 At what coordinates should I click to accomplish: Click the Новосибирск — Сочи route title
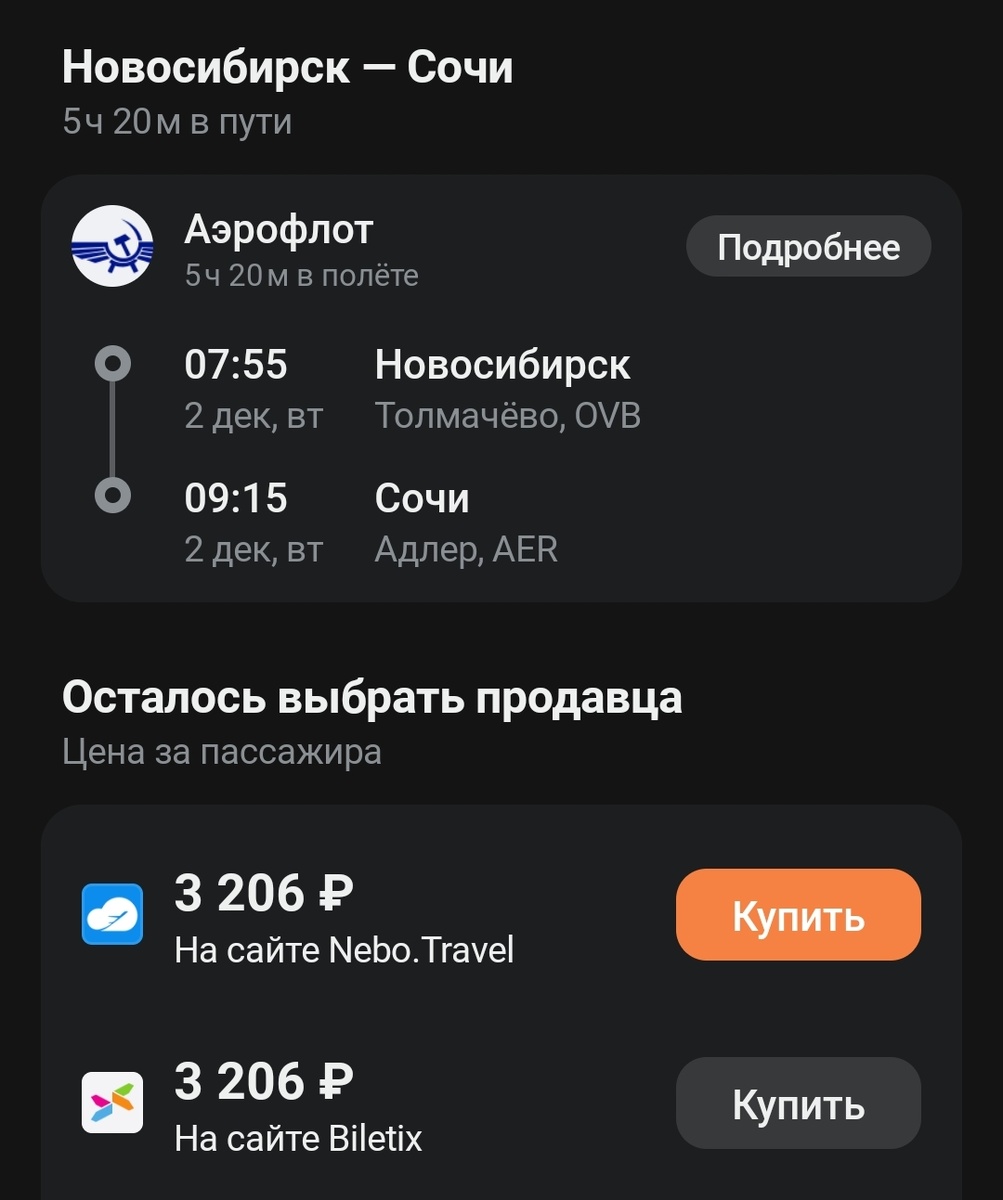click(287, 66)
